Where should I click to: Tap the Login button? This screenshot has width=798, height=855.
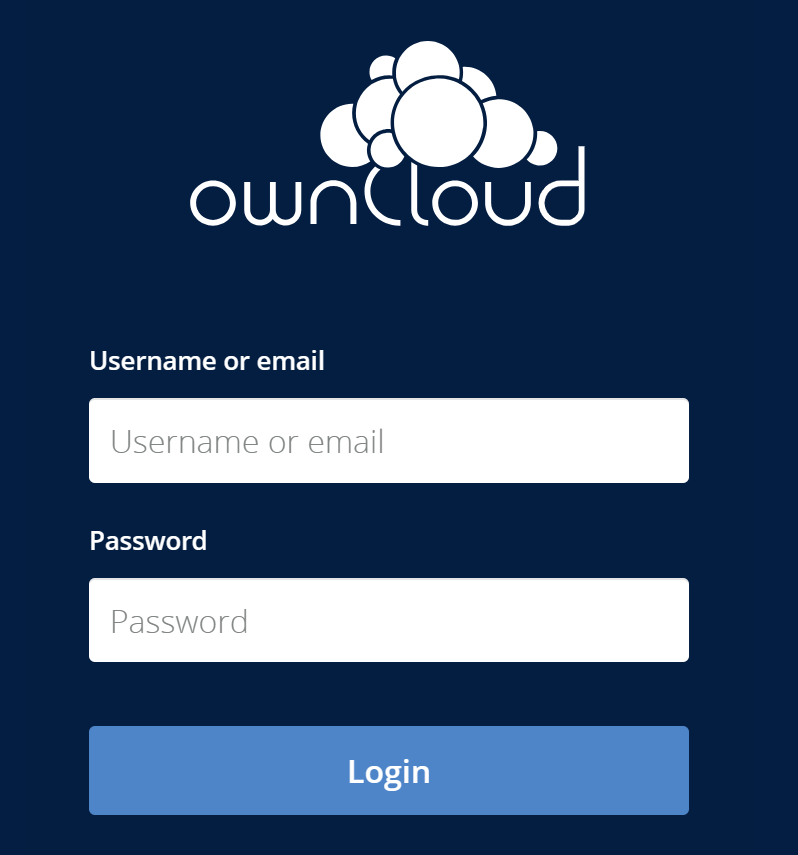(x=388, y=771)
